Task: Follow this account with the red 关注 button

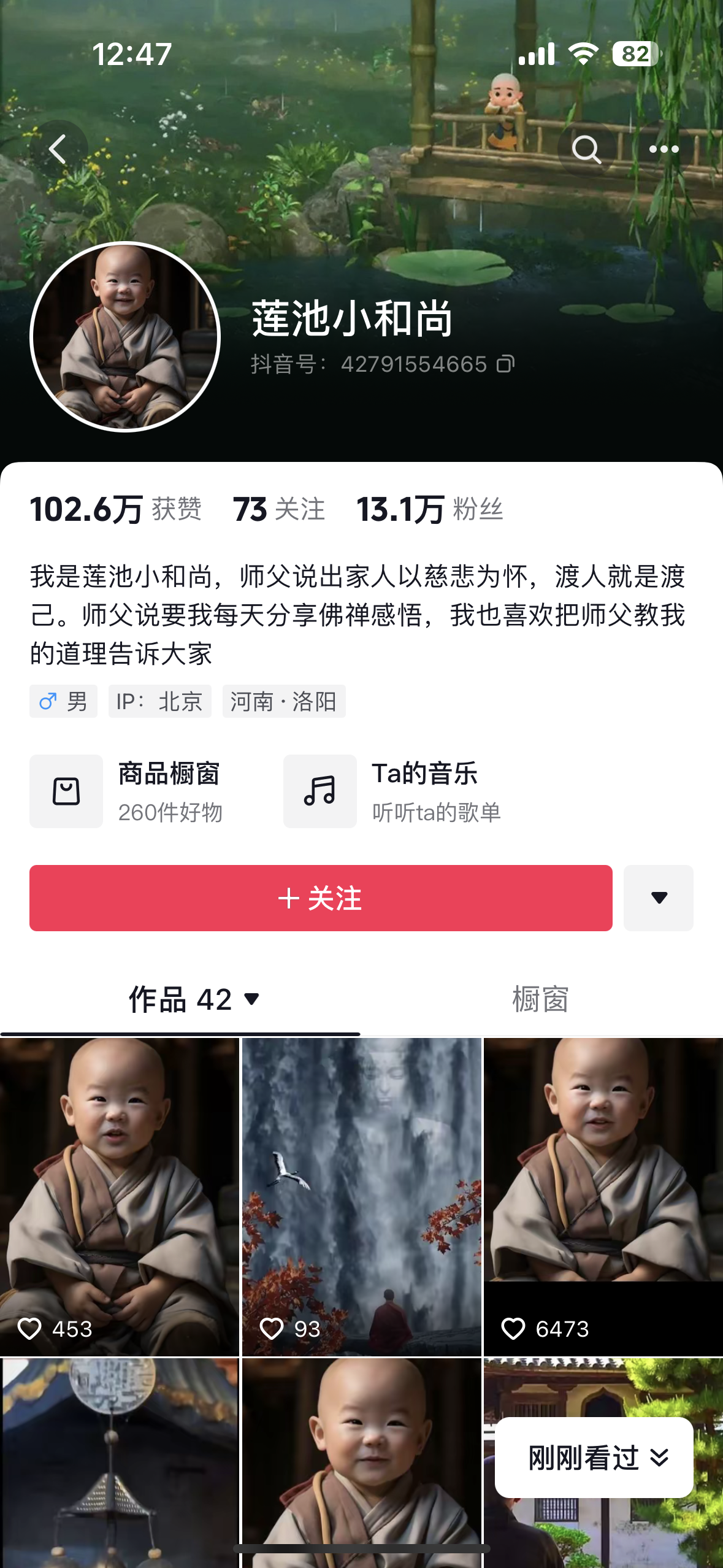Action: [321, 898]
